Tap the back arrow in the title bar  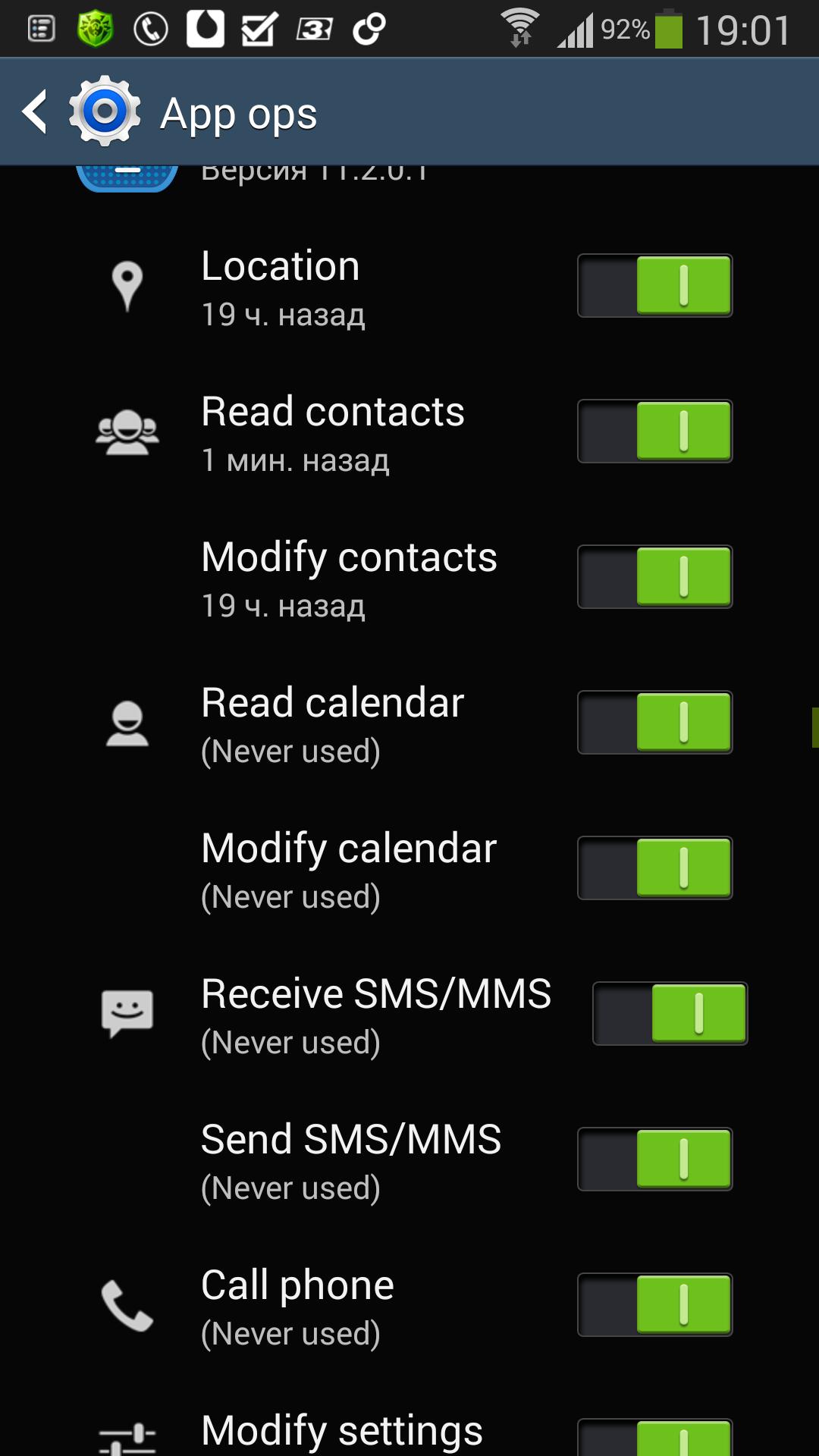tap(34, 111)
